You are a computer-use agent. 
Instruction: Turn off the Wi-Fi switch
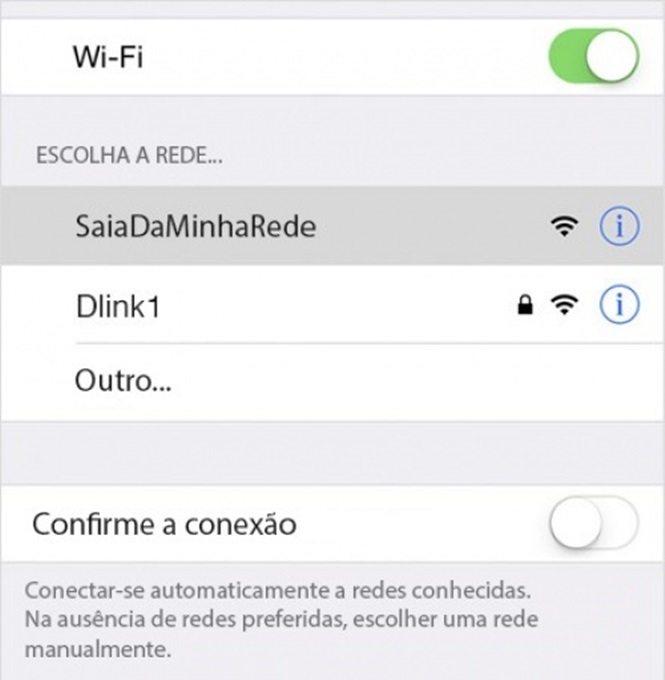coord(593,56)
